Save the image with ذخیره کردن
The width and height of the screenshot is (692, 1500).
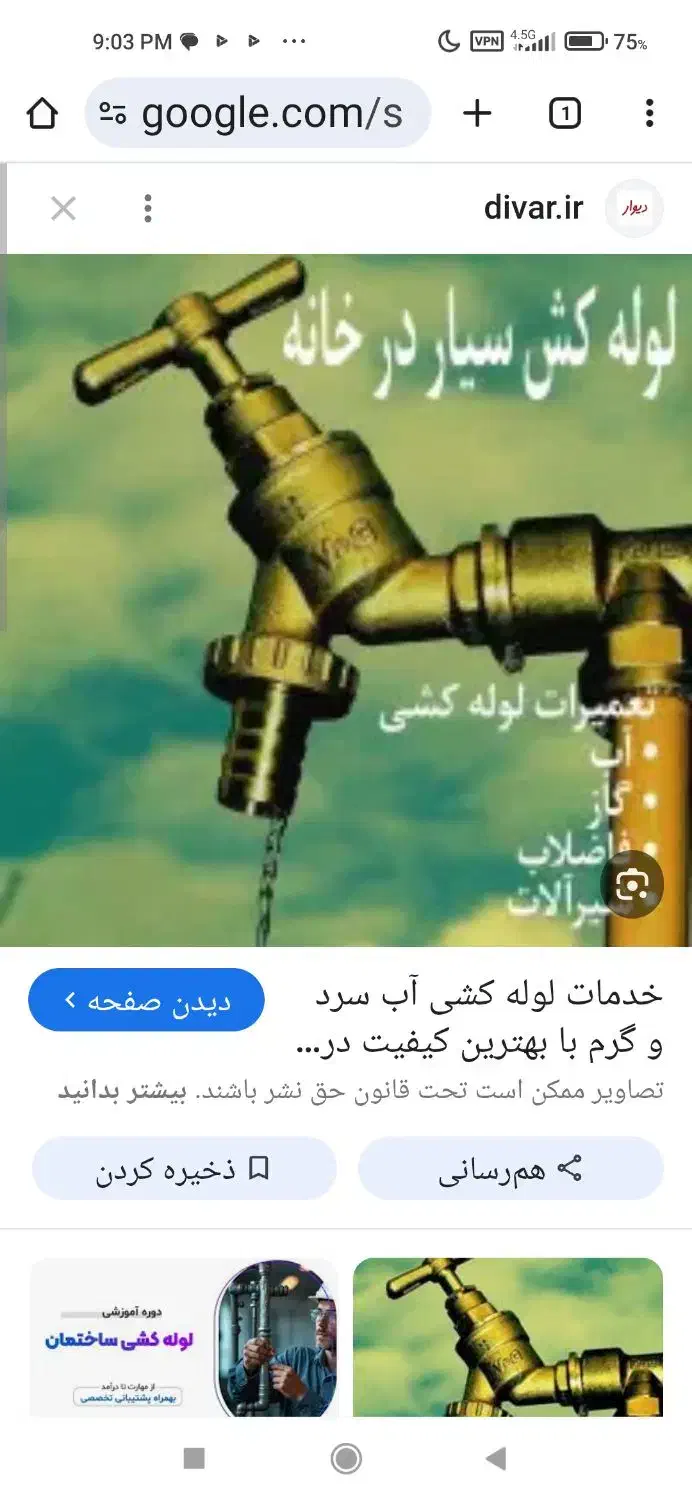(x=184, y=1168)
